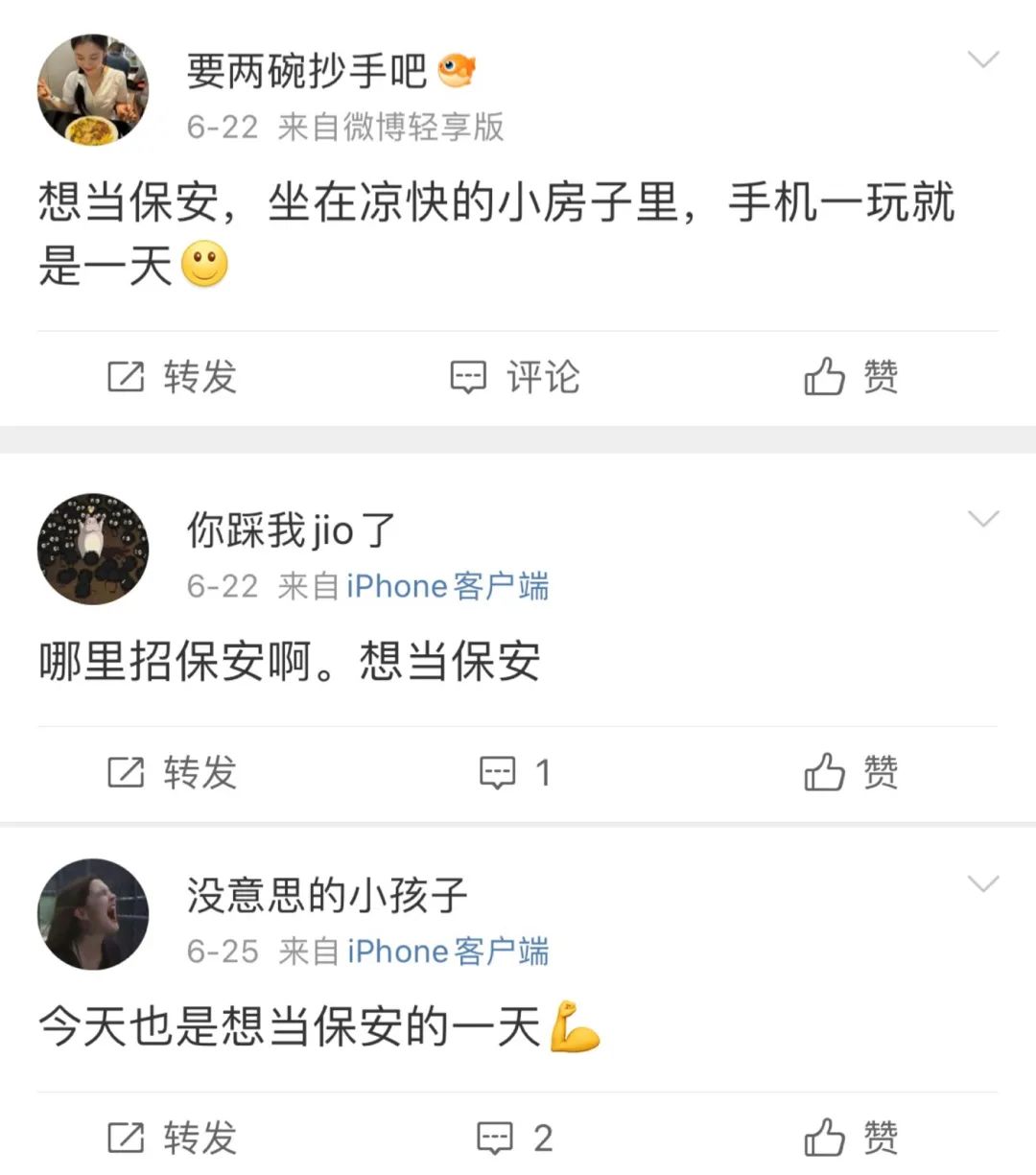The image size is (1036, 1175).
Task: Open profile picture of 要两碗抄手吧
Action: pyautogui.click(x=93, y=90)
